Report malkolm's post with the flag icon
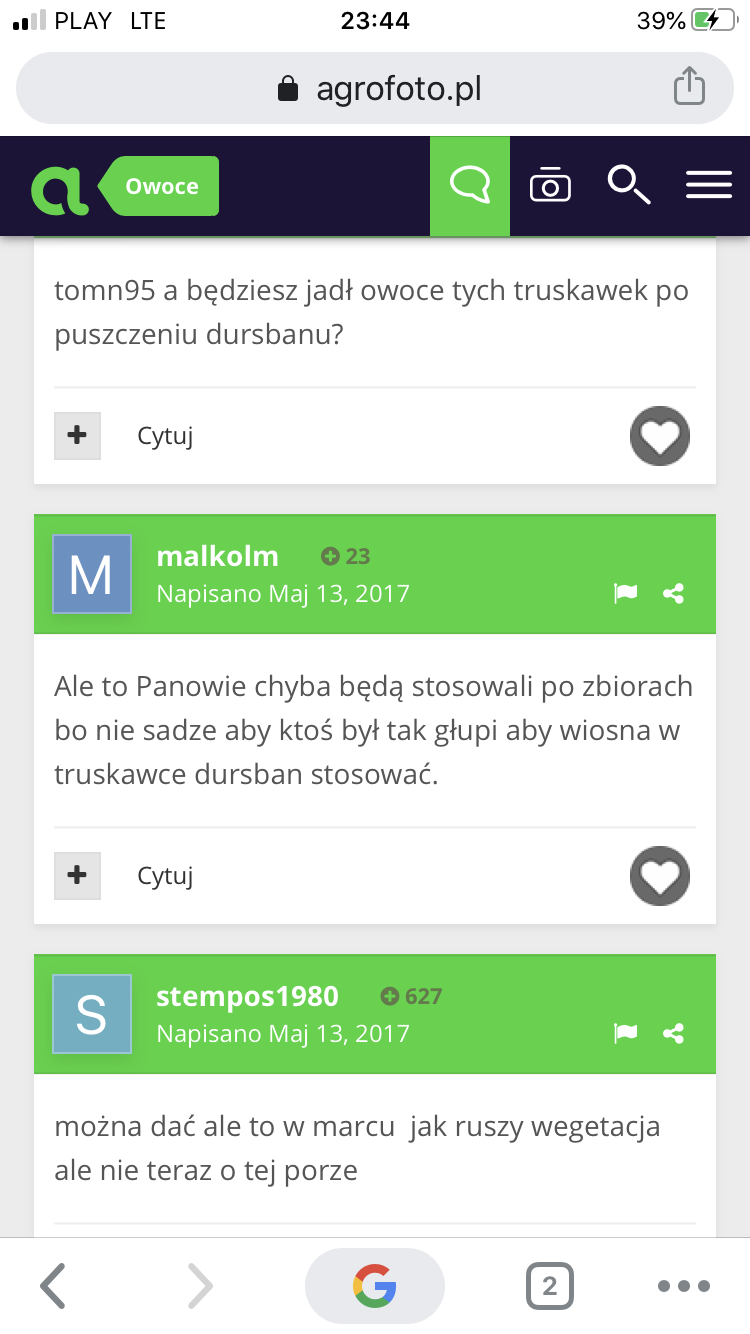 click(625, 594)
